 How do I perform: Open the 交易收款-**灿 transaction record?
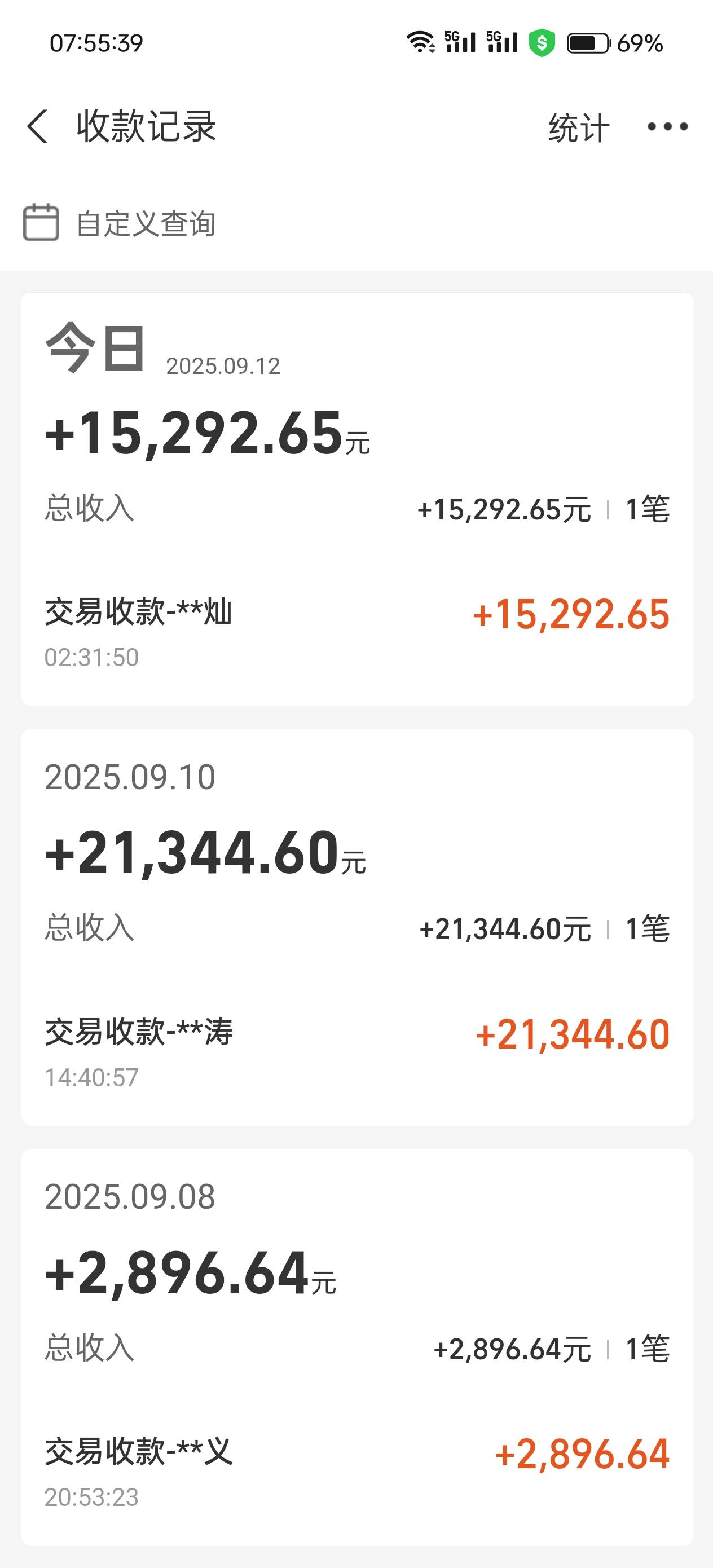point(357,632)
